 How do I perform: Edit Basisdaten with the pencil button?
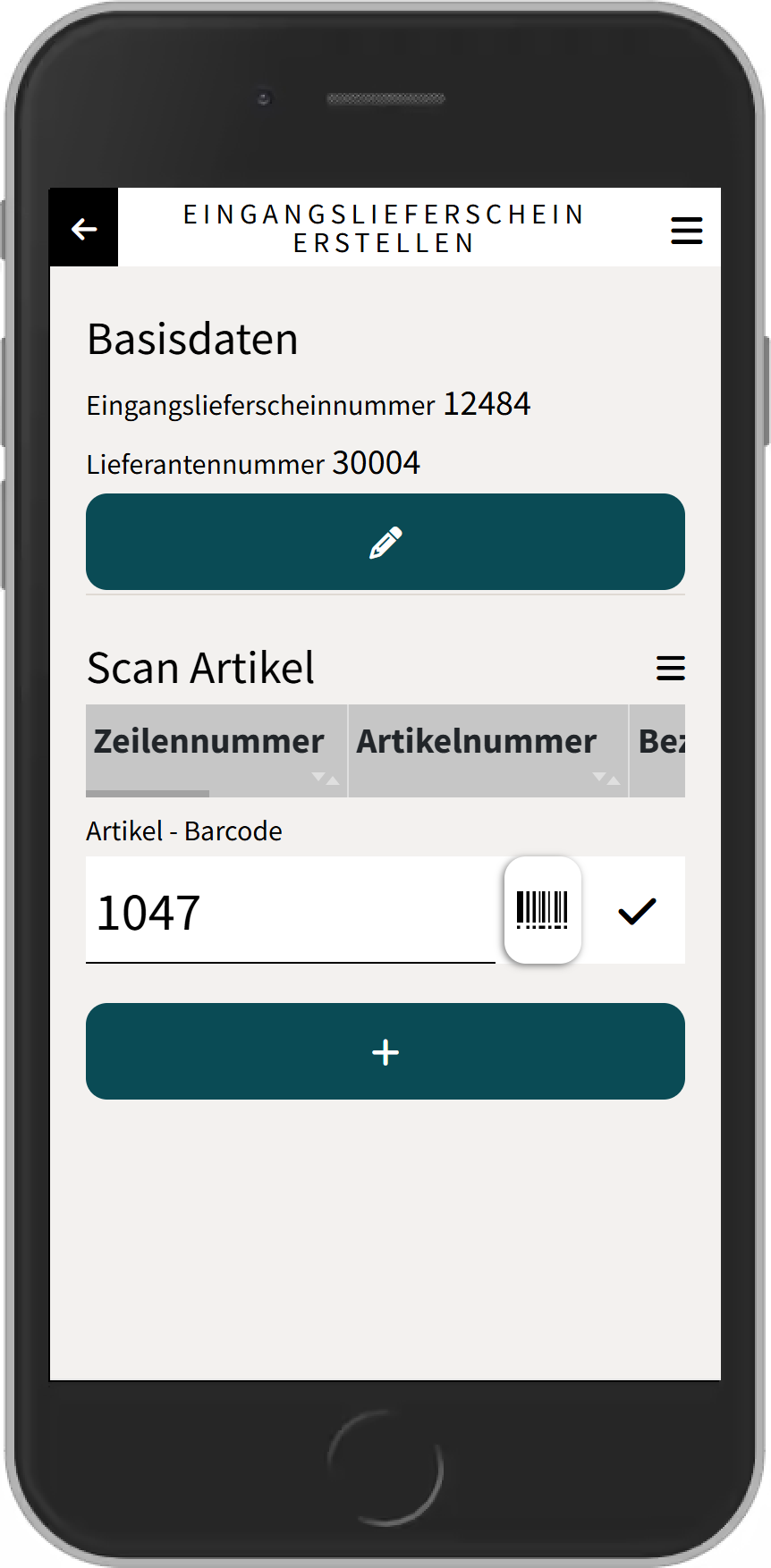(x=385, y=542)
